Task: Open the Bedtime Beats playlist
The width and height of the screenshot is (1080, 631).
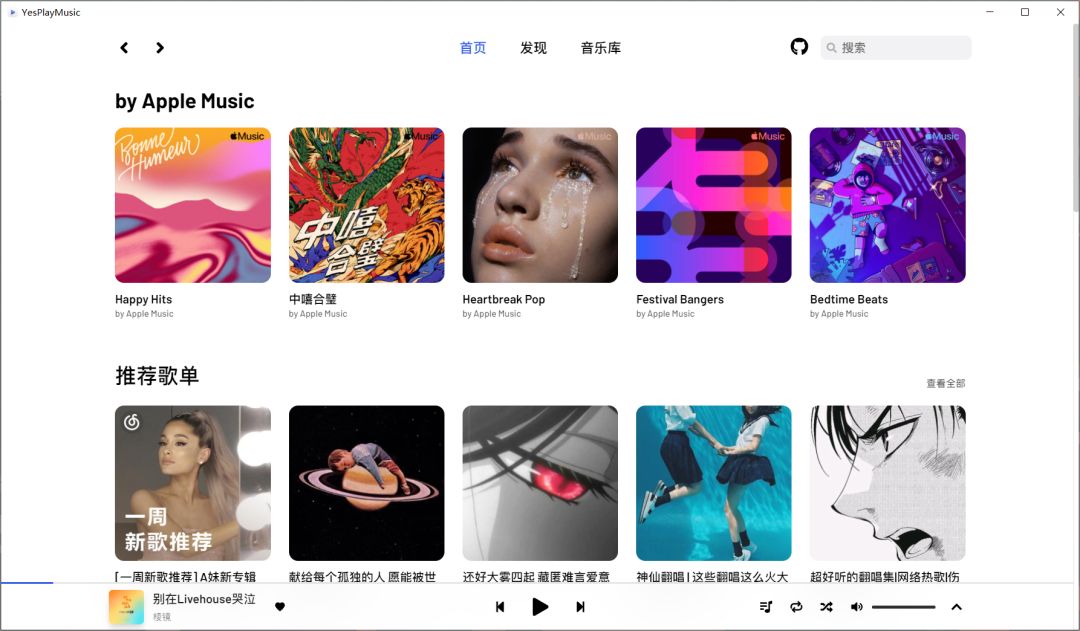Action: pos(887,205)
